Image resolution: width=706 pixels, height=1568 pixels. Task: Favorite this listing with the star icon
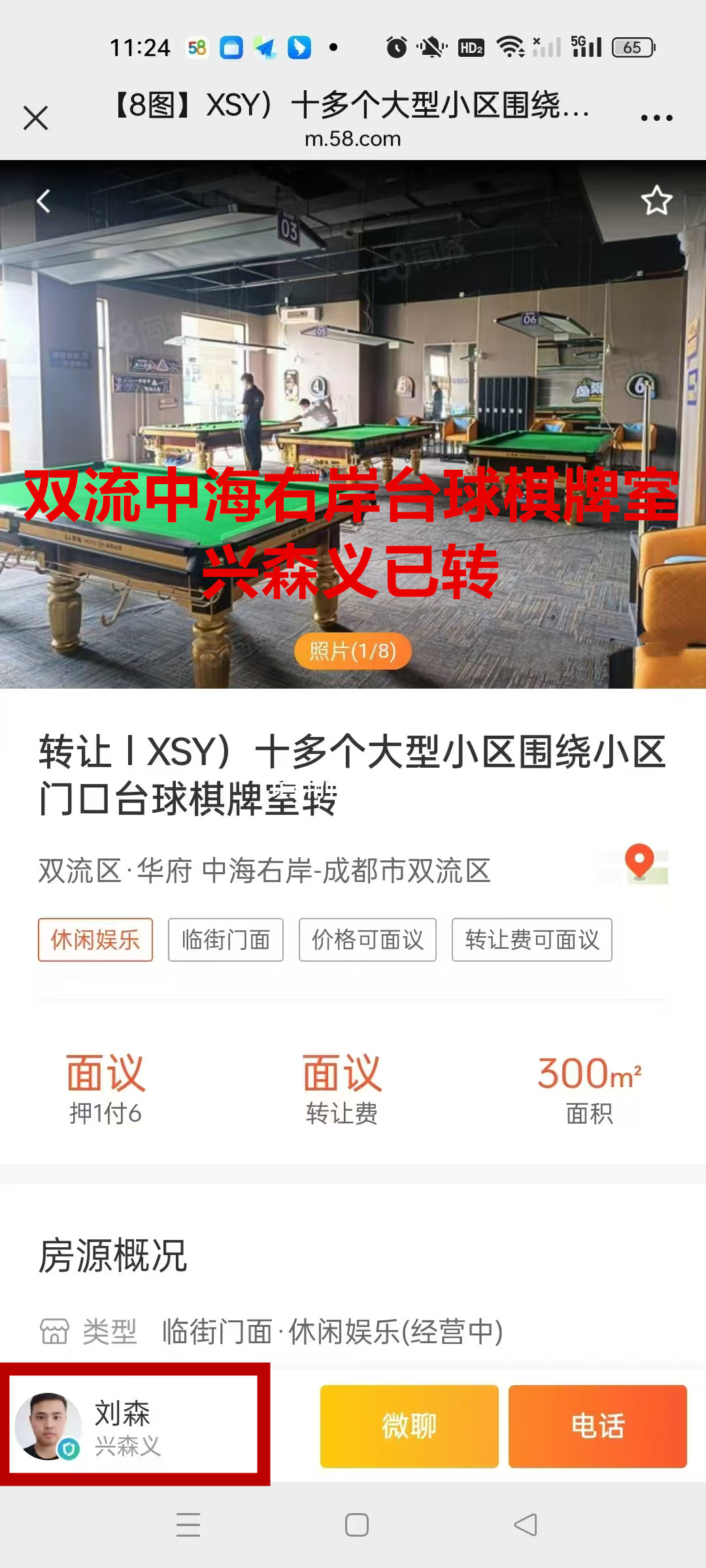tap(656, 201)
